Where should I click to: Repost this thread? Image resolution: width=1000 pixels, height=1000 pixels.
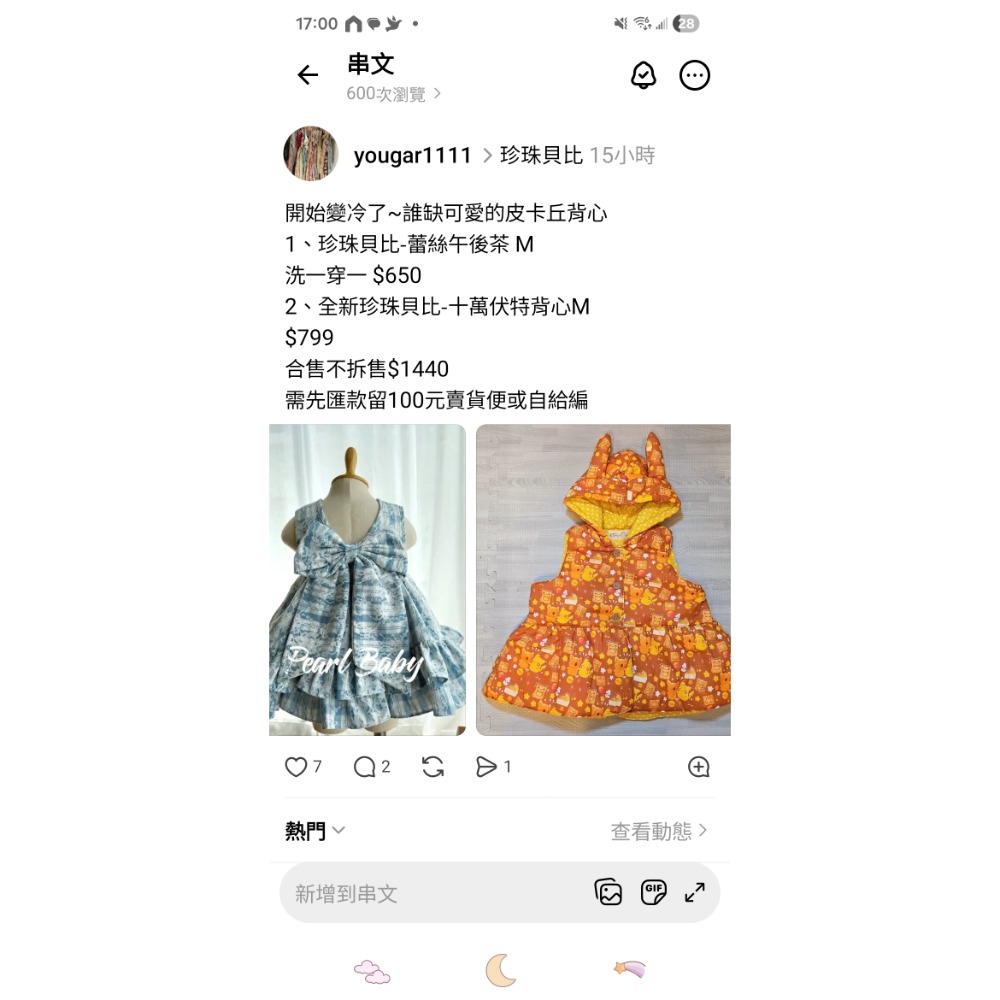click(x=433, y=767)
